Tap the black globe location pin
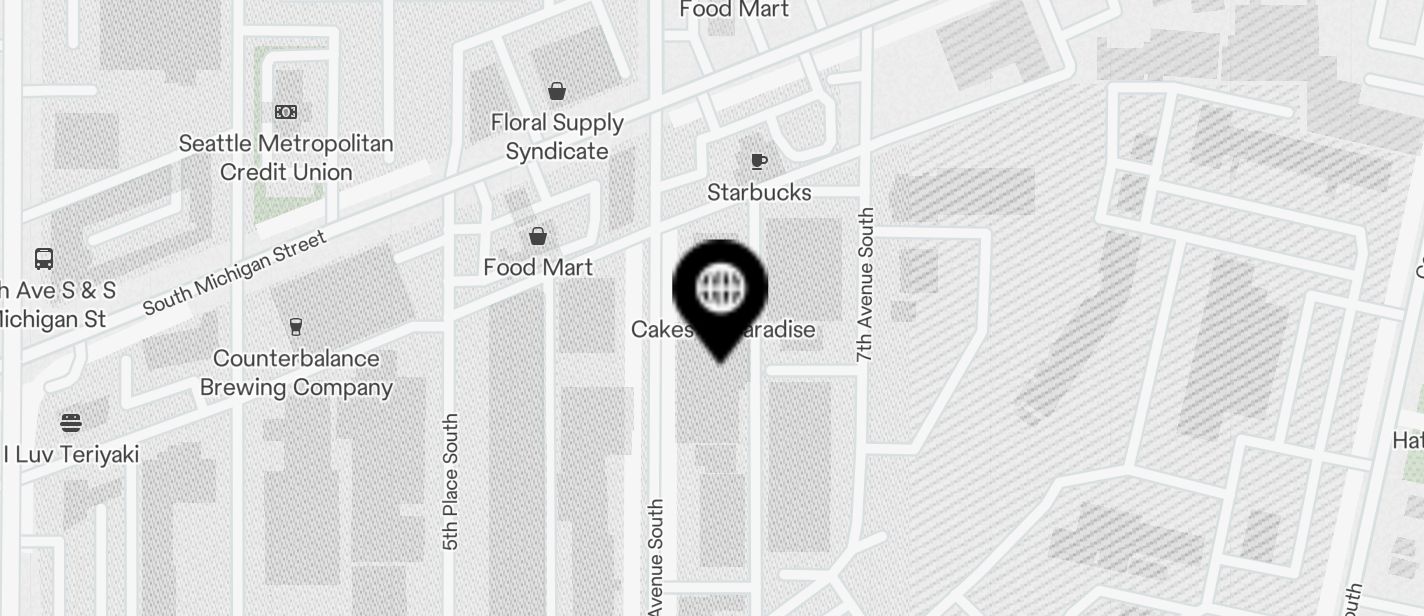 (720, 290)
